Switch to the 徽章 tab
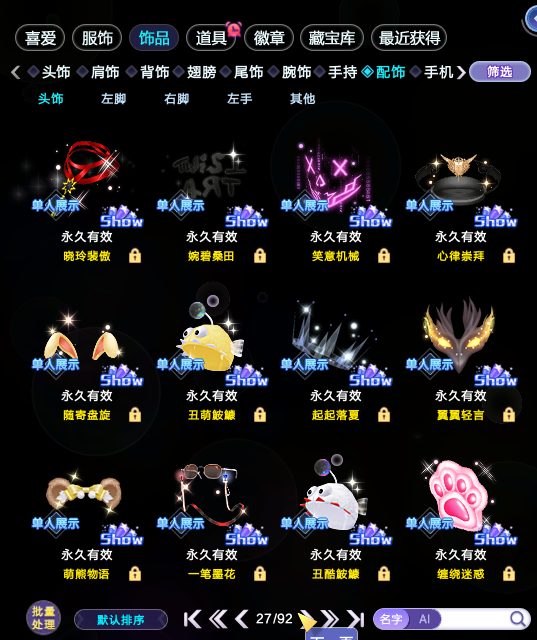The height and width of the screenshot is (640, 537). pyautogui.click(x=268, y=38)
